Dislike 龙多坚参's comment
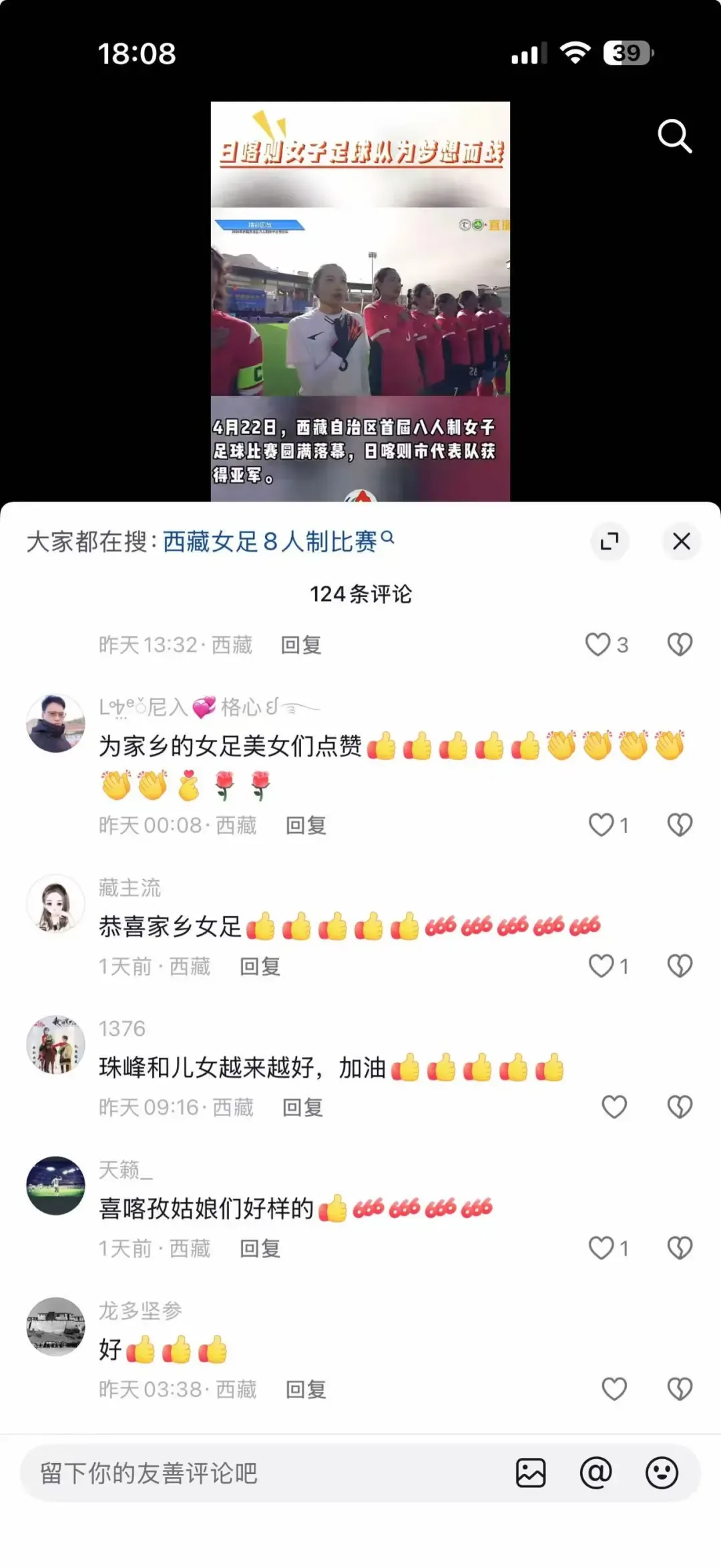The height and width of the screenshot is (1568, 721). pyautogui.click(x=680, y=1390)
